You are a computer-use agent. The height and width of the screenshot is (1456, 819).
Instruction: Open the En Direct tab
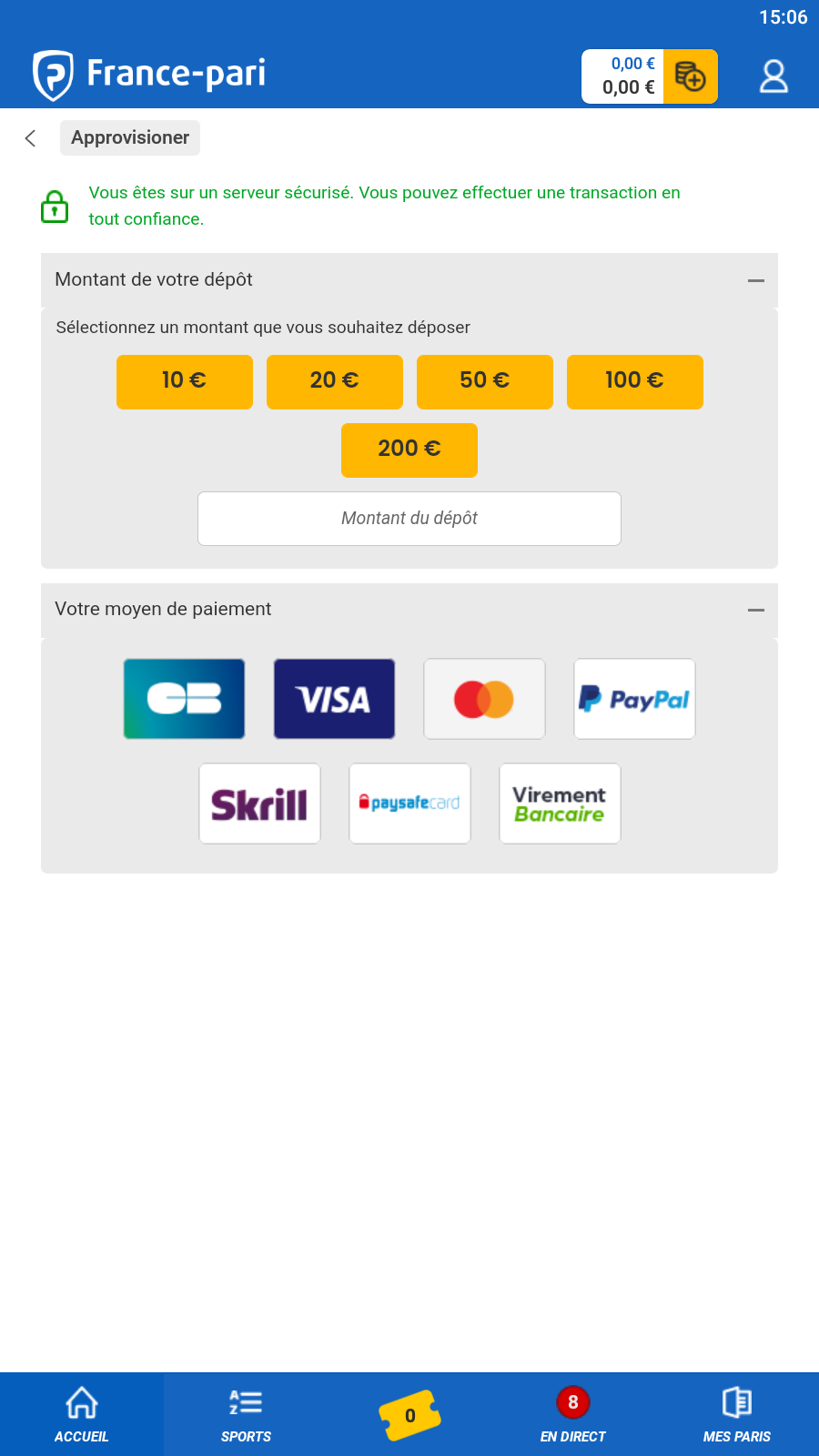(x=573, y=1415)
